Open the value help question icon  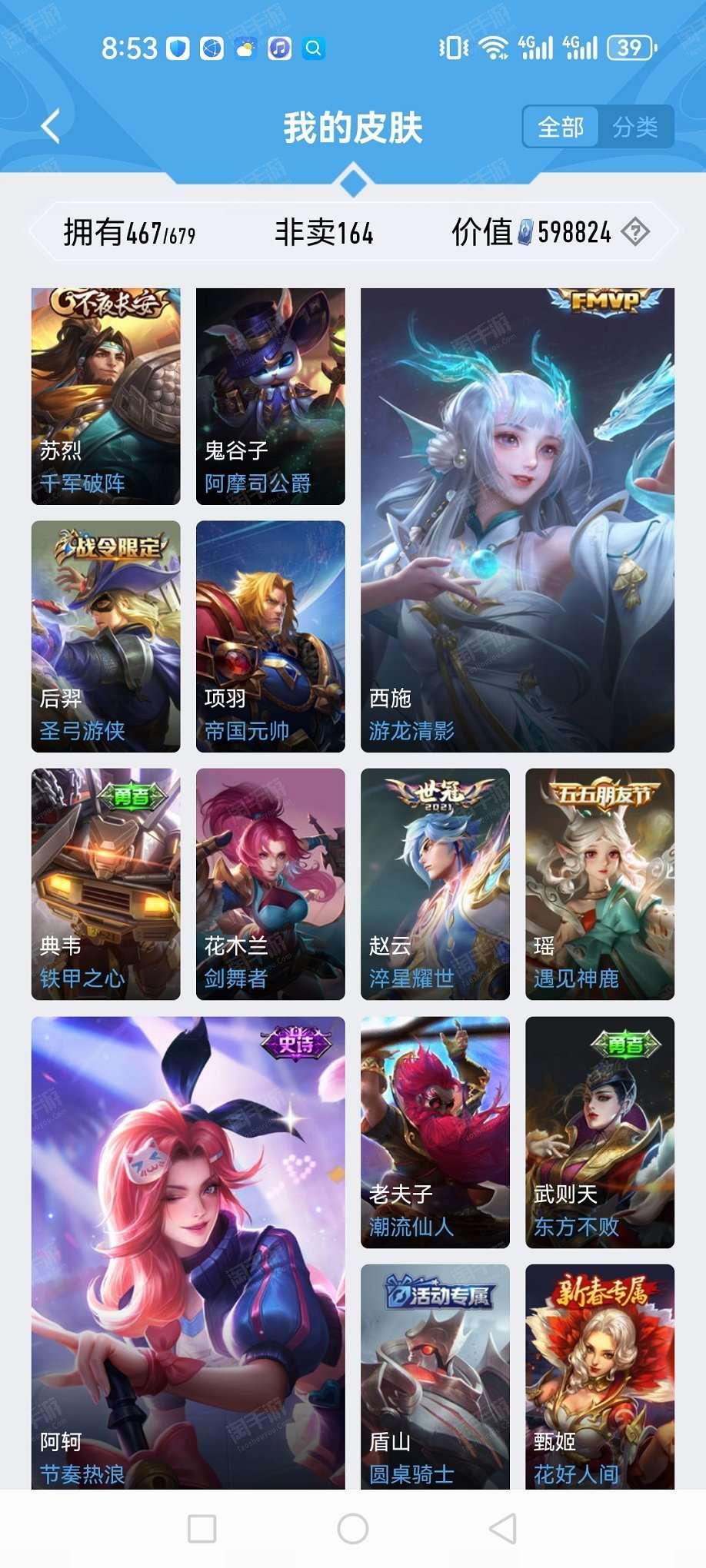click(635, 231)
